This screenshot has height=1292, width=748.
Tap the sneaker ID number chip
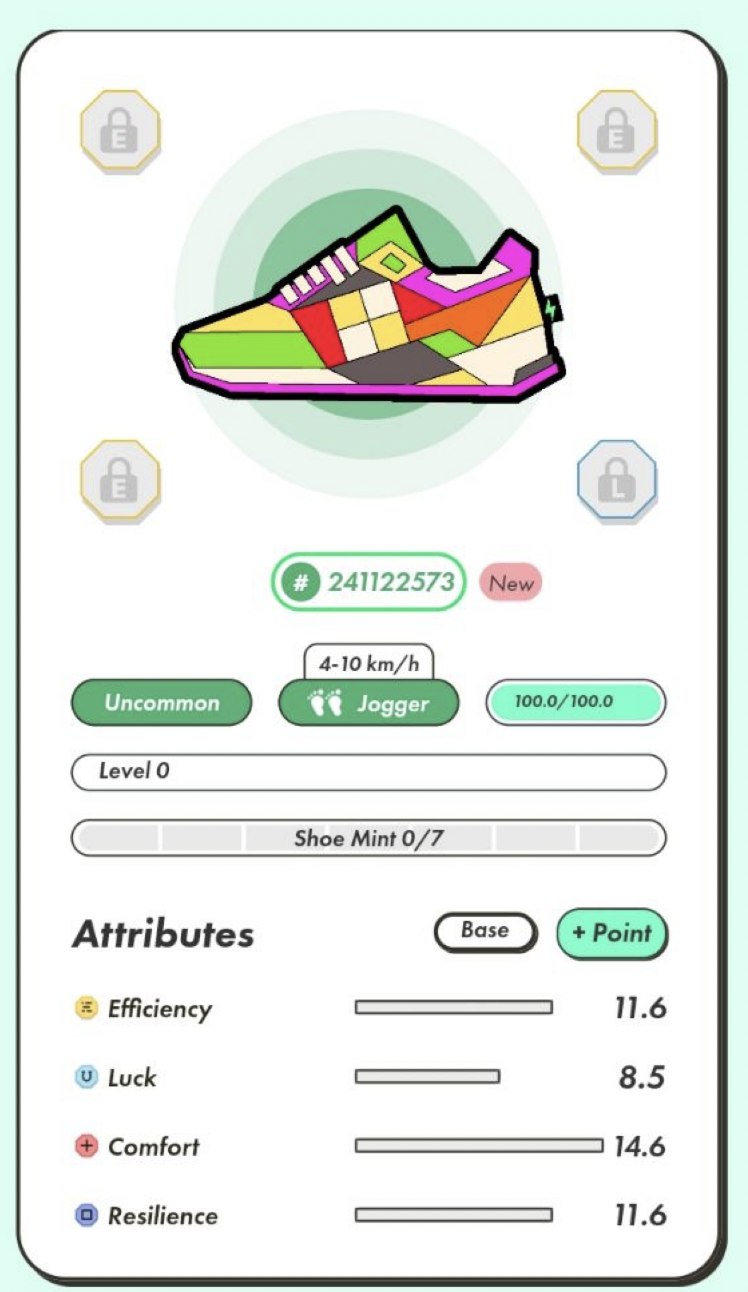(369, 582)
